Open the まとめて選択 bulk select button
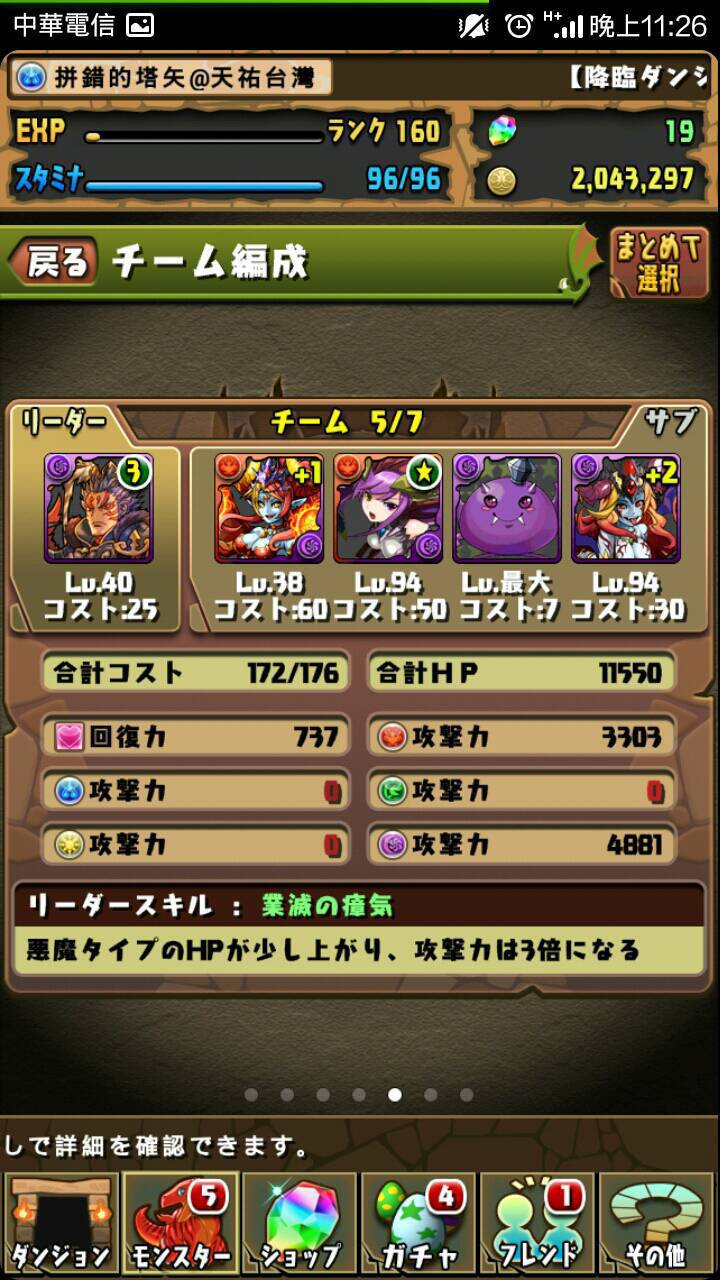 (659, 262)
